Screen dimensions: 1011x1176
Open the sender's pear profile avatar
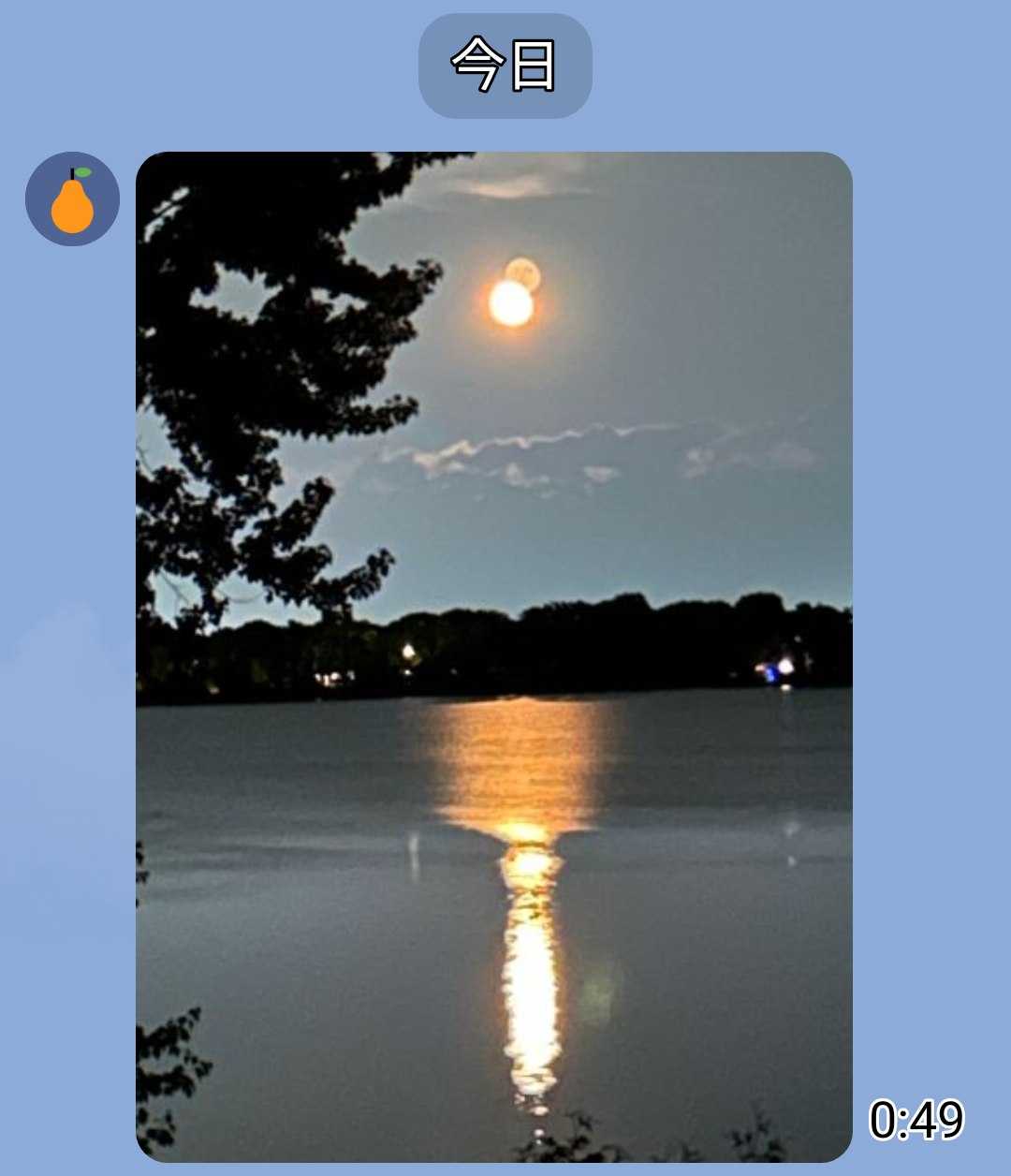pyautogui.click(x=72, y=199)
